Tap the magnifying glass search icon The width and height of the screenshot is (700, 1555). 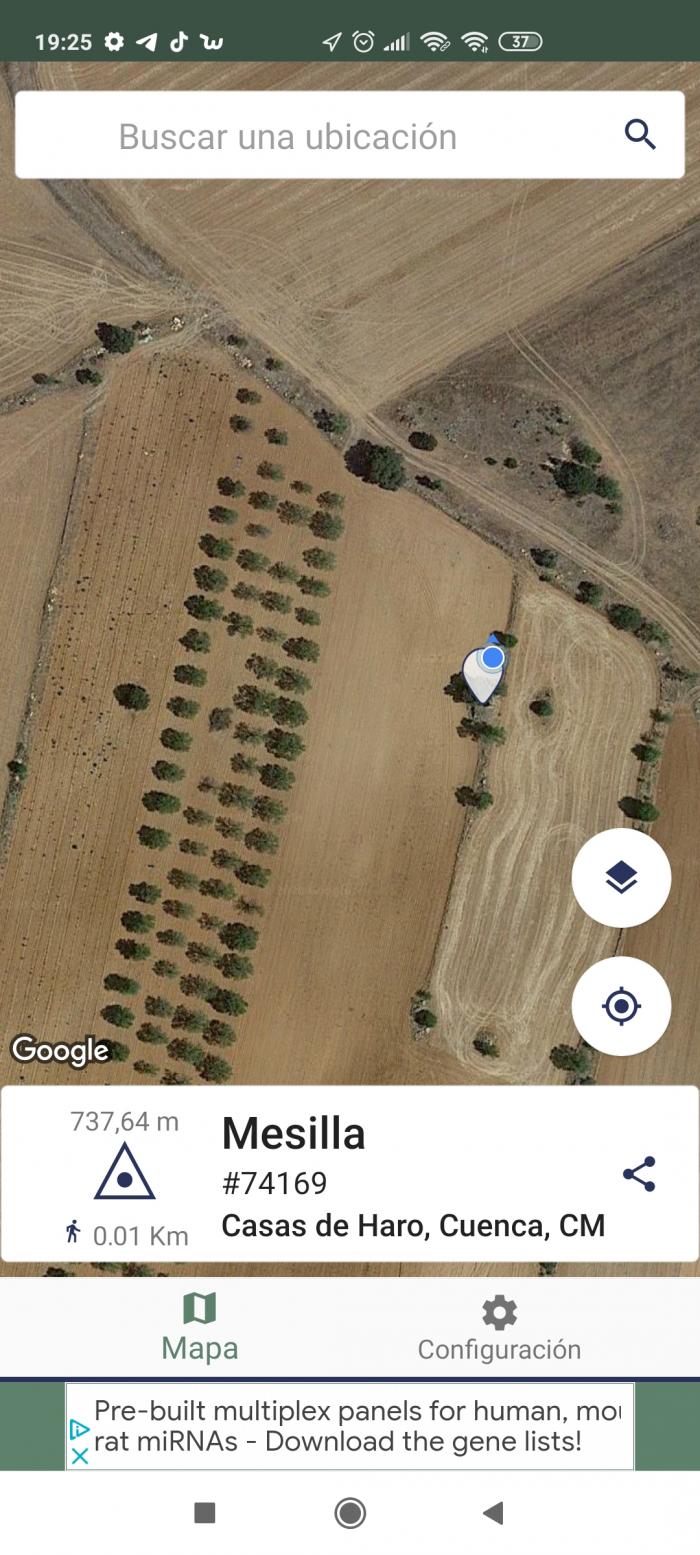(x=640, y=134)
